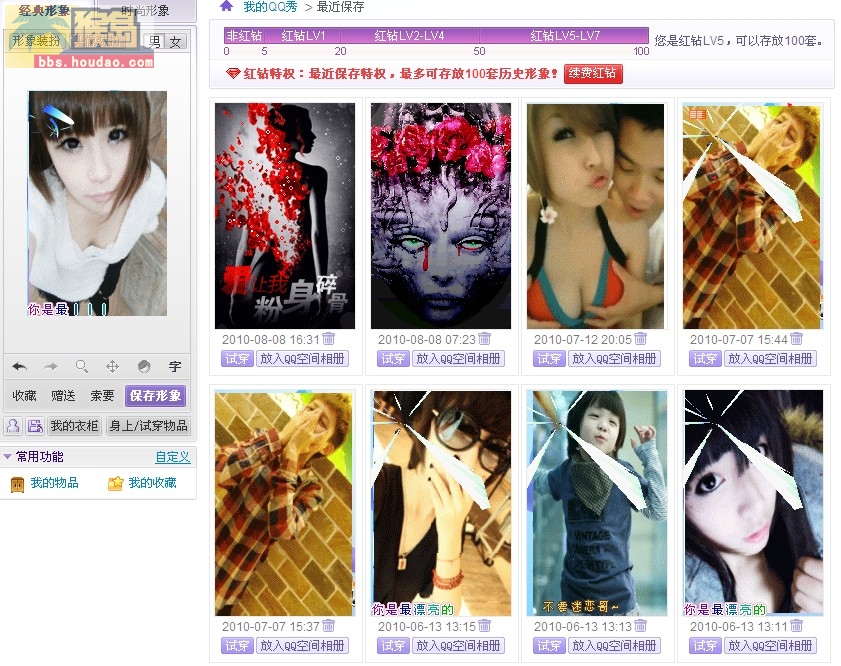Open the zoom magnifier tool
This screenshot has height=666, width=841.
coord(82,367)
